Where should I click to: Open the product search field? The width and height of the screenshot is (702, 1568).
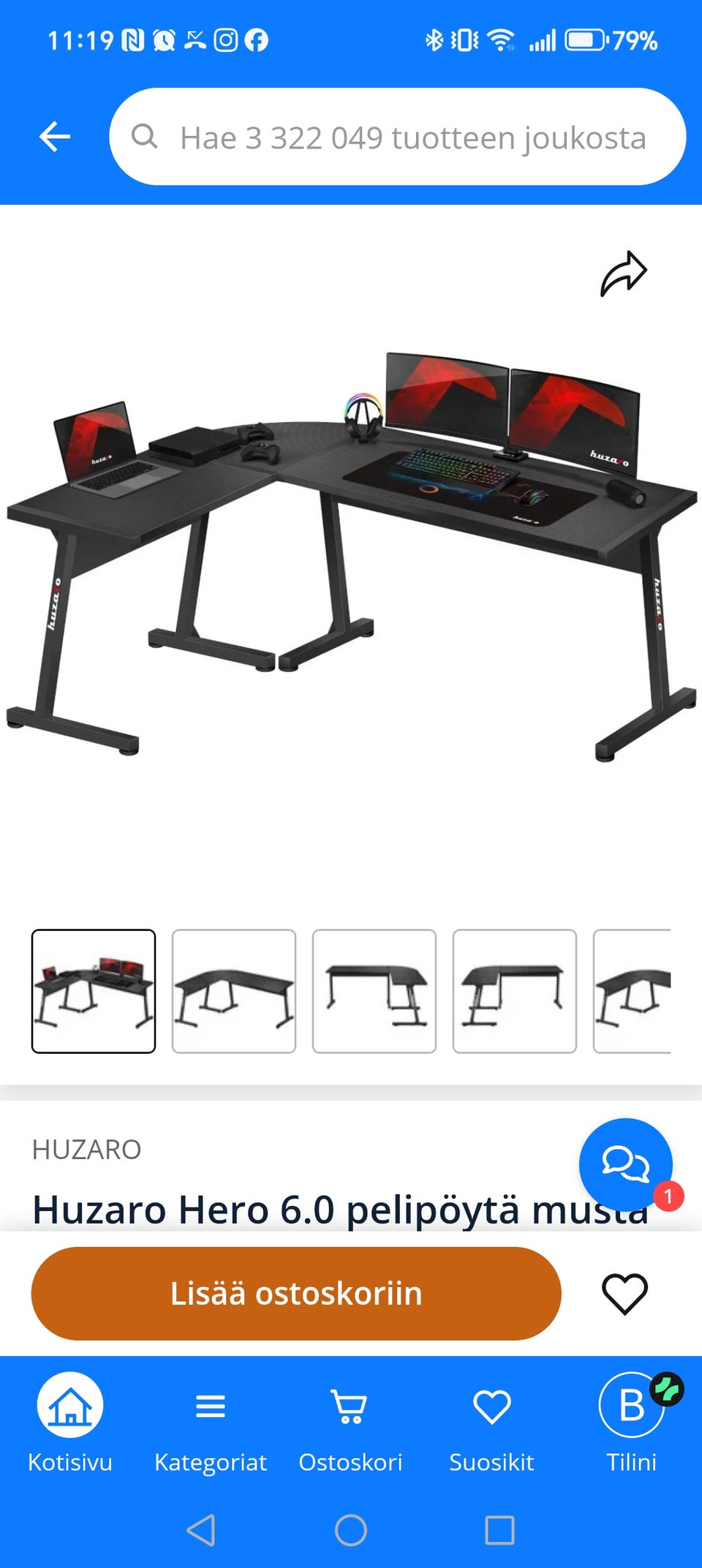(x=397, y=137)
